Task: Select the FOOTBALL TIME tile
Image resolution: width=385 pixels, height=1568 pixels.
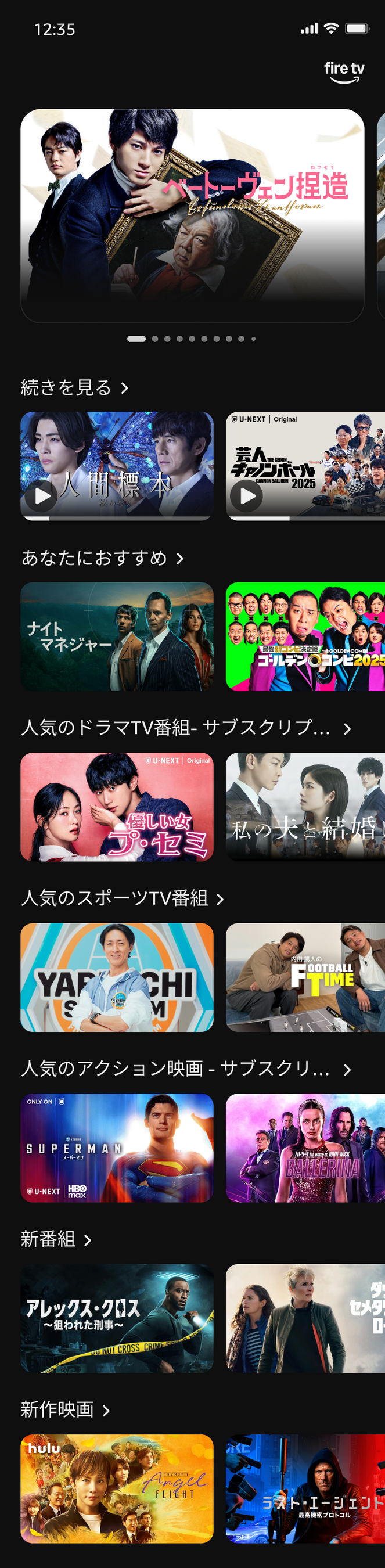Action: click(305, 977)
